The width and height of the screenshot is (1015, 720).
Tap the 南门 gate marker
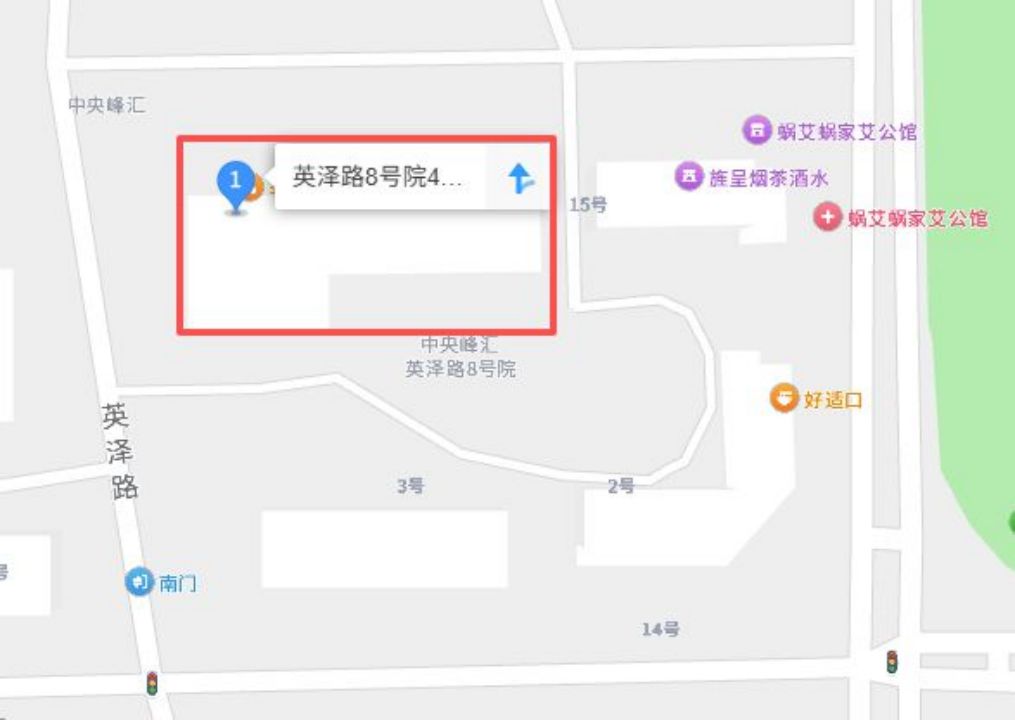pyautogui.click(x=139, y=581)
